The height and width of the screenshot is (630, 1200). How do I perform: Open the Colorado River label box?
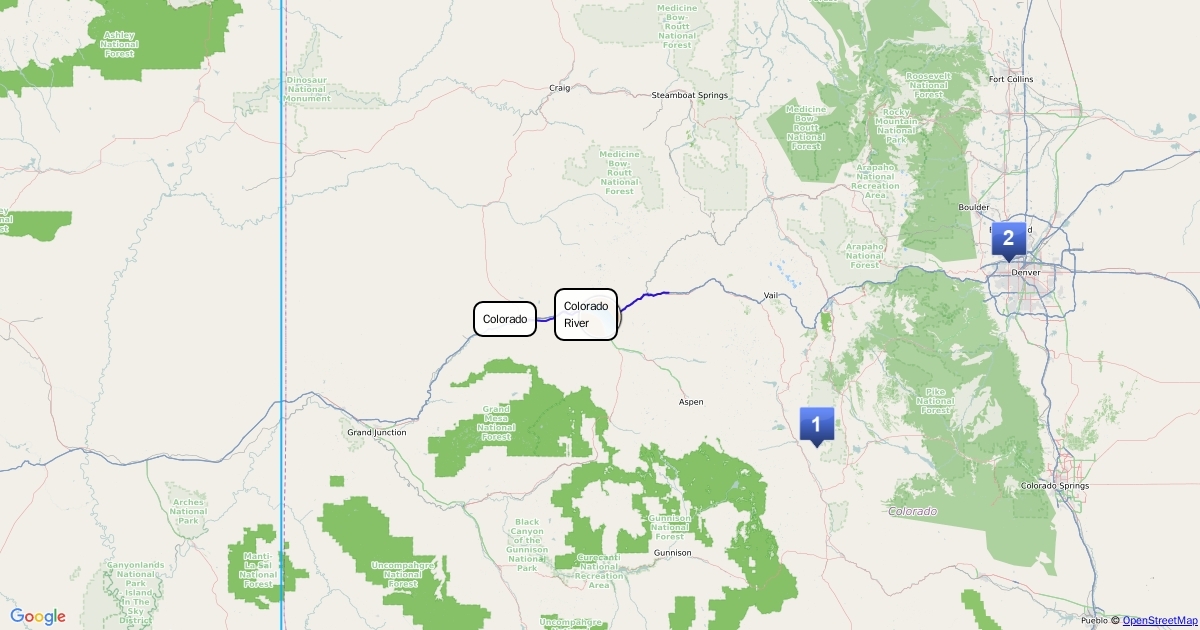[586, 314]
